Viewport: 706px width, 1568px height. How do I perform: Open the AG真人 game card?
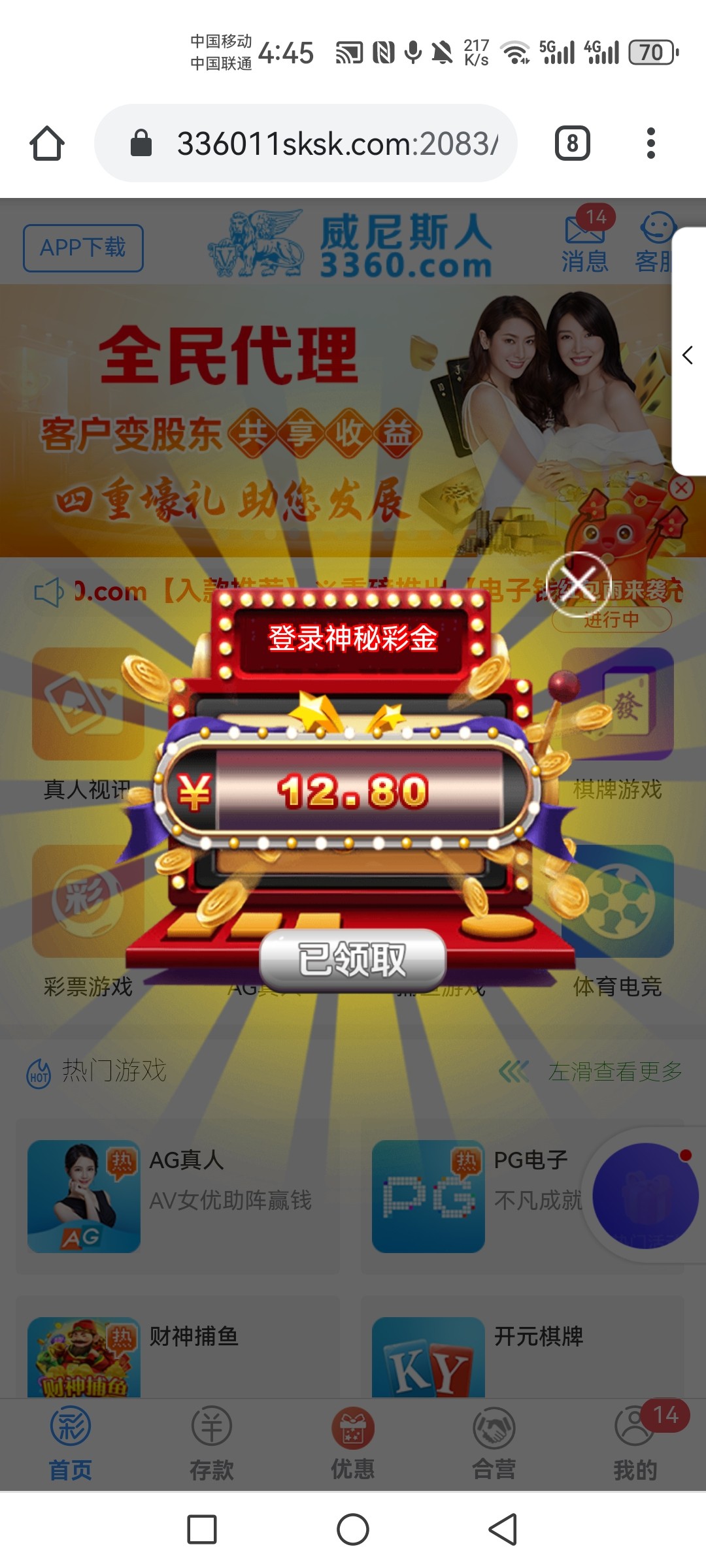(178, 1196)
